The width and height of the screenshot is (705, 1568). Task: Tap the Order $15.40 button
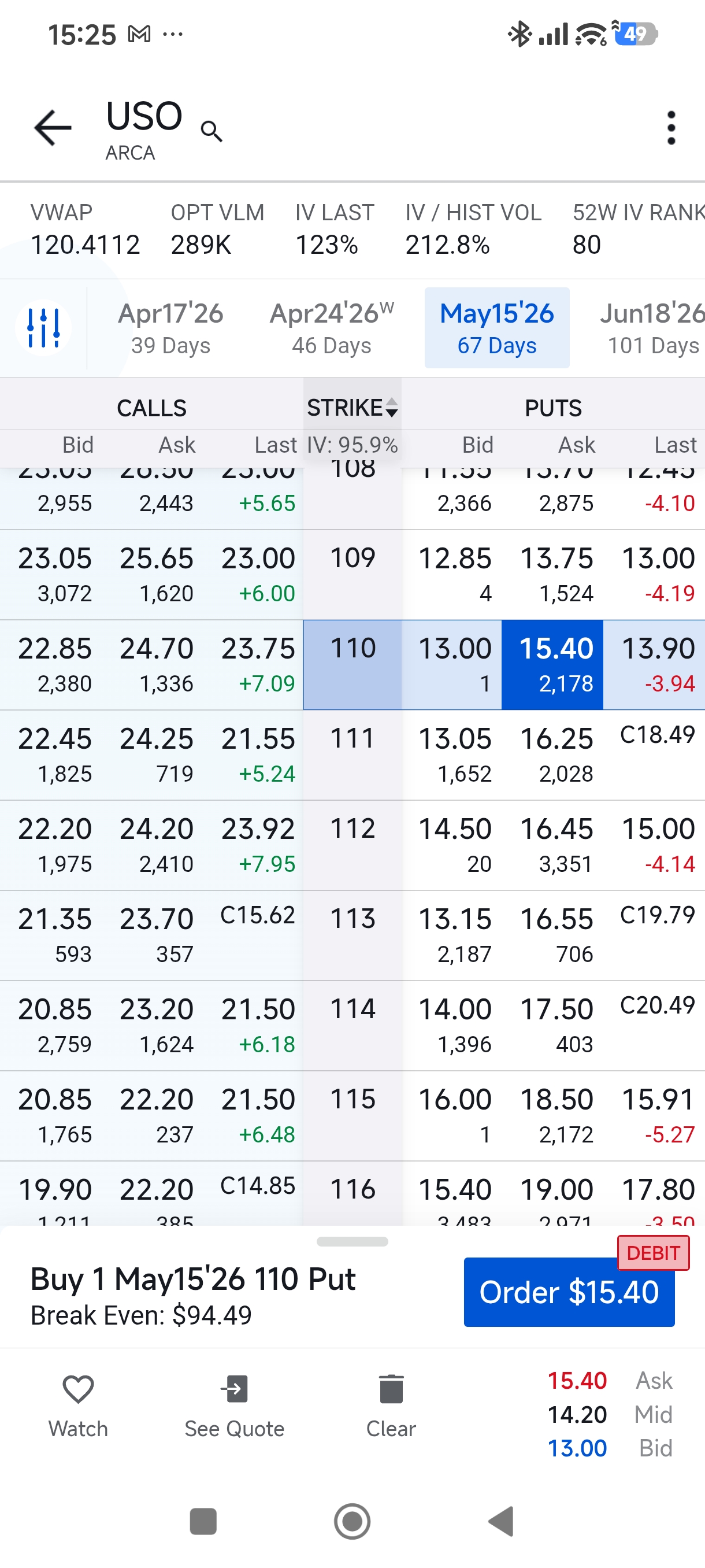pyautogui.click(x=569, y=1292)
